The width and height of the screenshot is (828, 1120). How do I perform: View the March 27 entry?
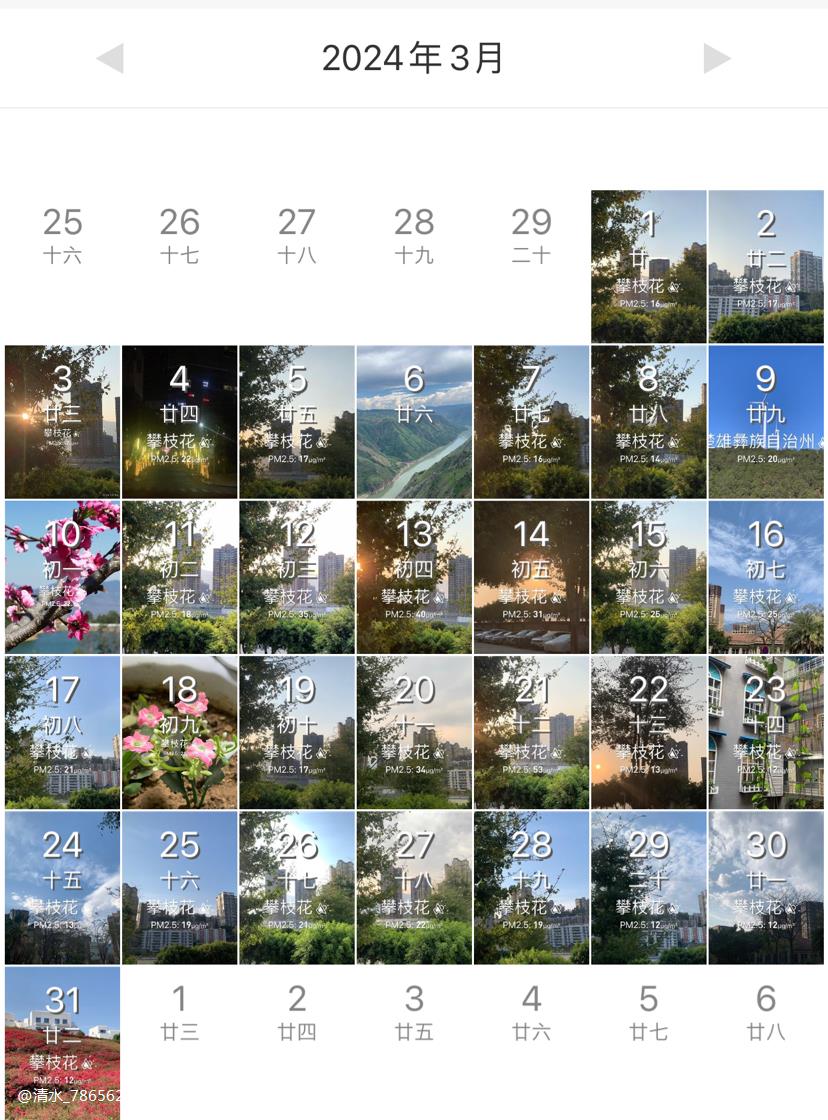(414, 887)
